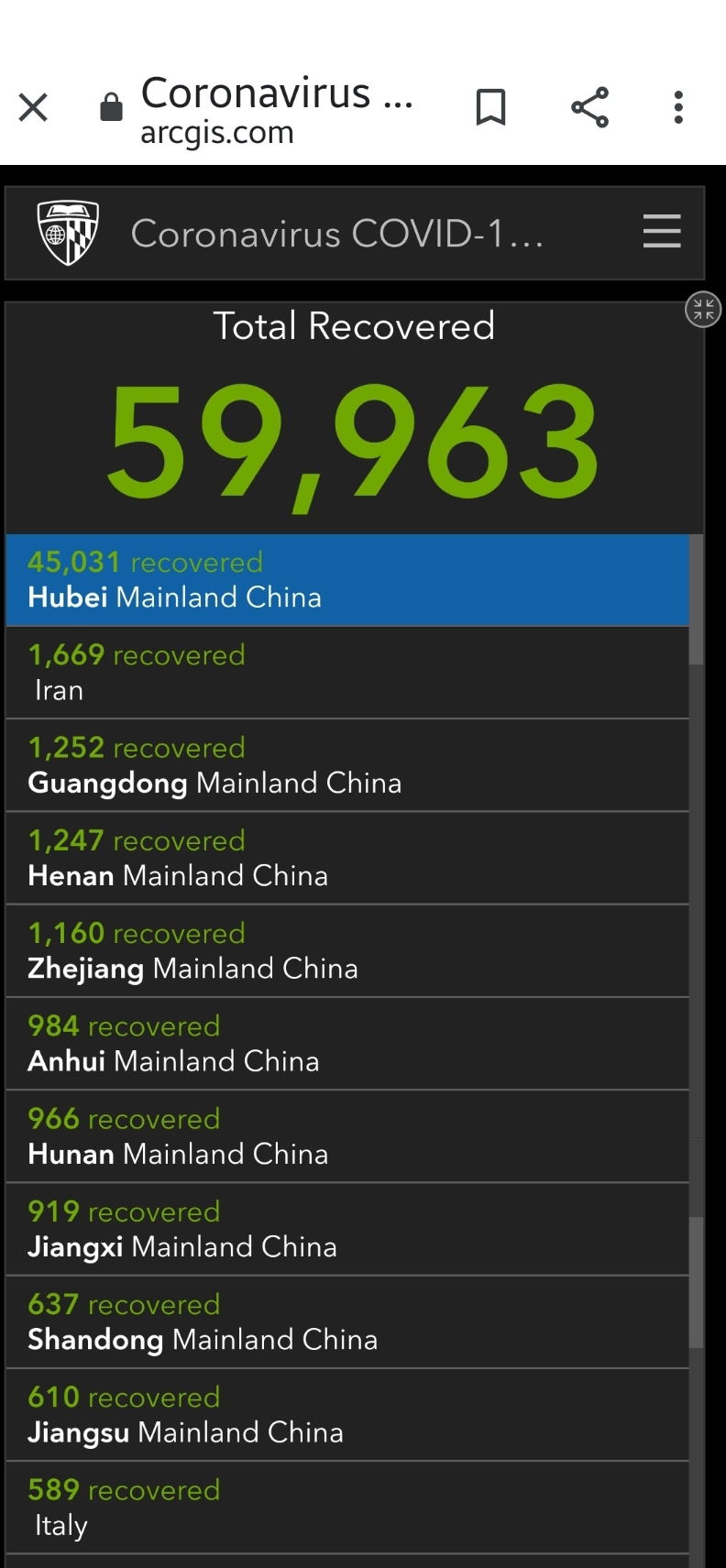Select the Iran recovered row

347,673
